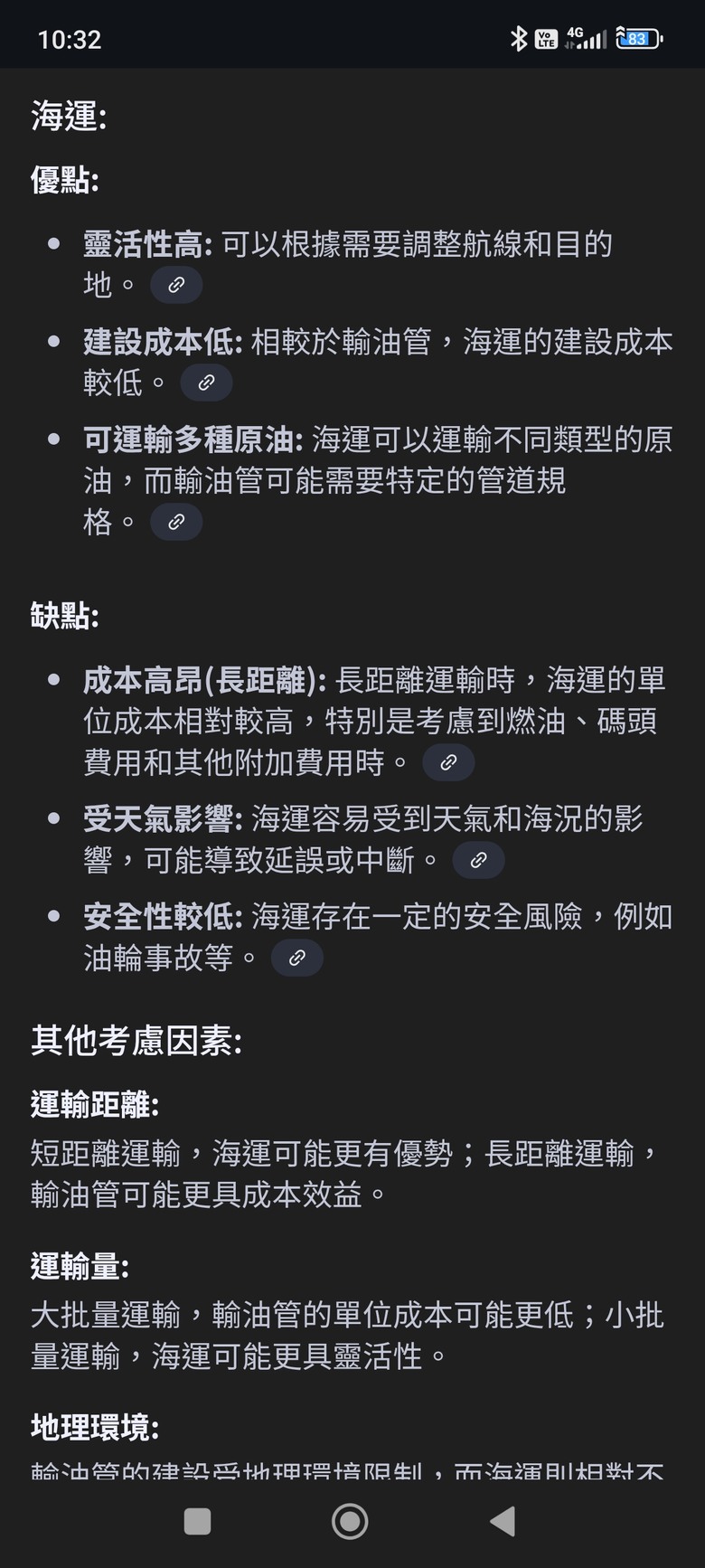Viewport: 705px width, 1568px height.
Task: Go back with the system back button
Action: point(503,1521)
